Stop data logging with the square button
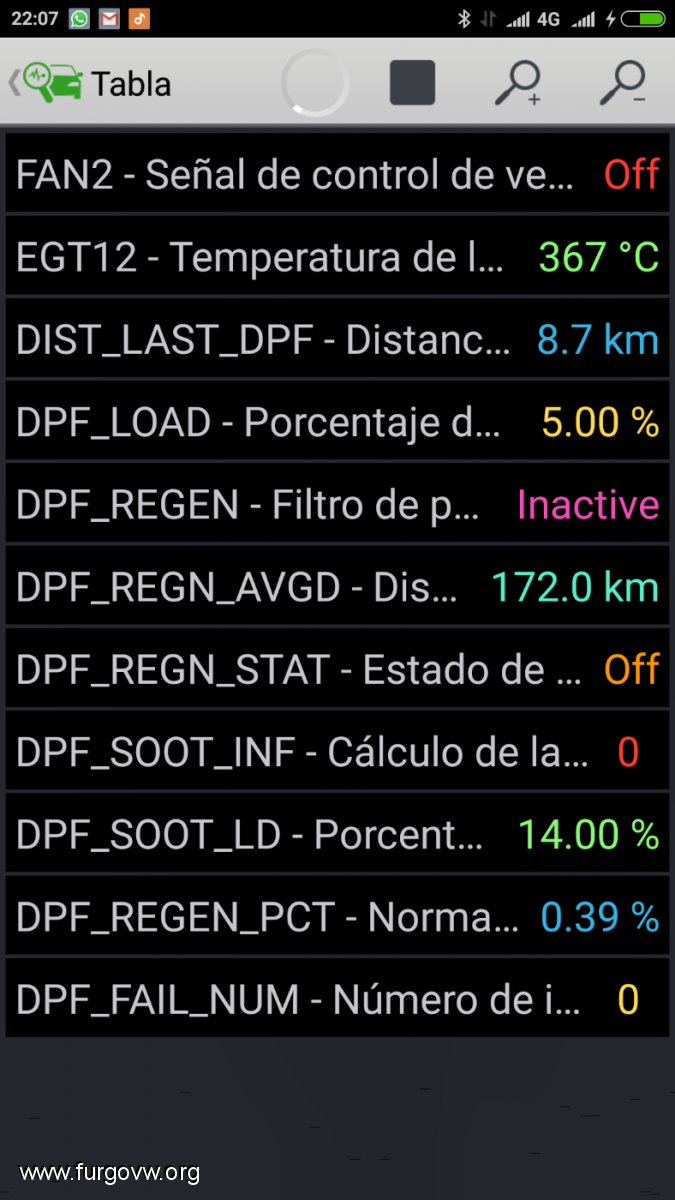The height and width of the screenshot is (1200, 675). coord(412,83)
